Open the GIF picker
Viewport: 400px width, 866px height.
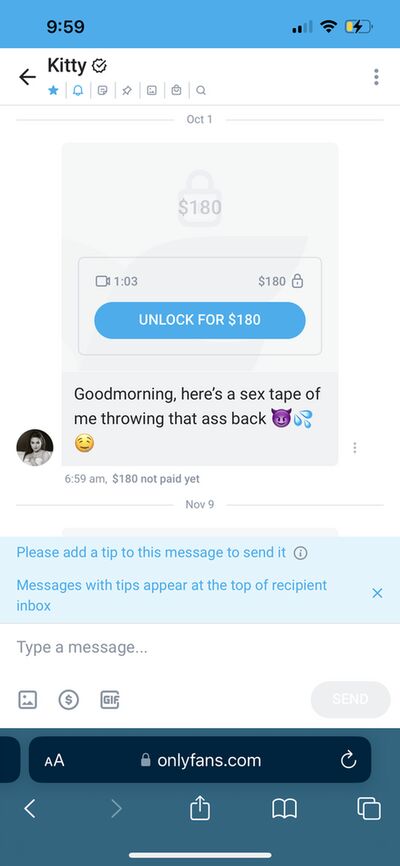click(110, 700)
